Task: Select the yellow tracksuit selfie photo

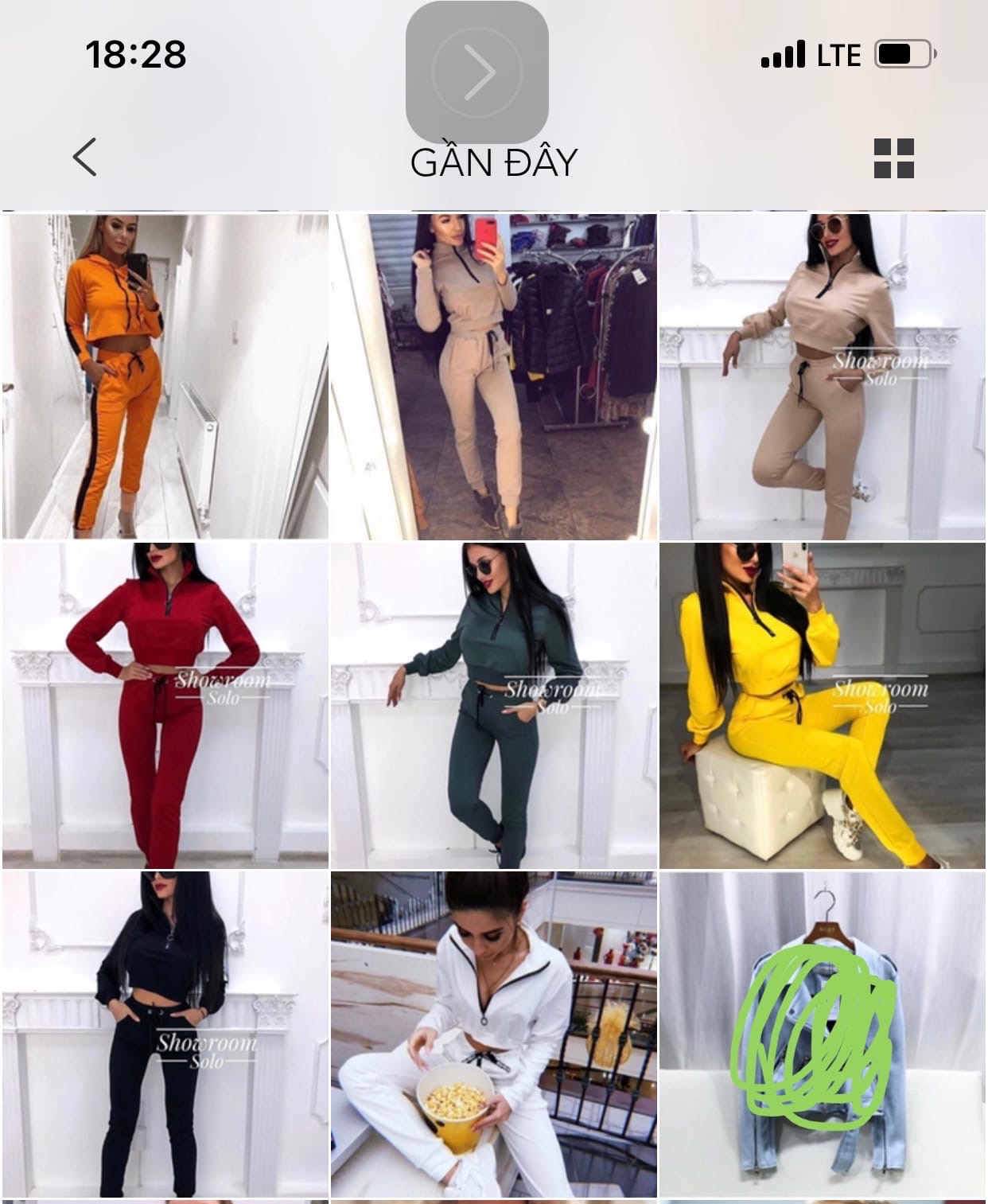Action: click(x=822, y=705)
